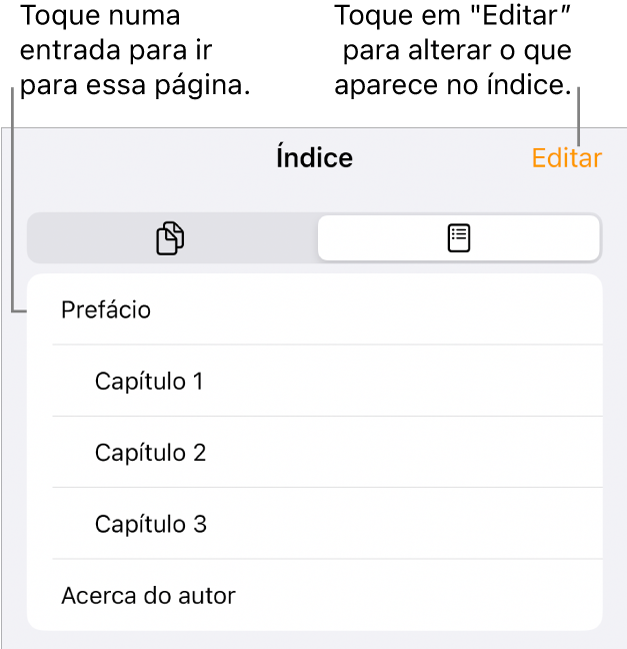Open the Acerca do autor entry
This screenshot has width=627, height=649.
[x=148, y=596]
